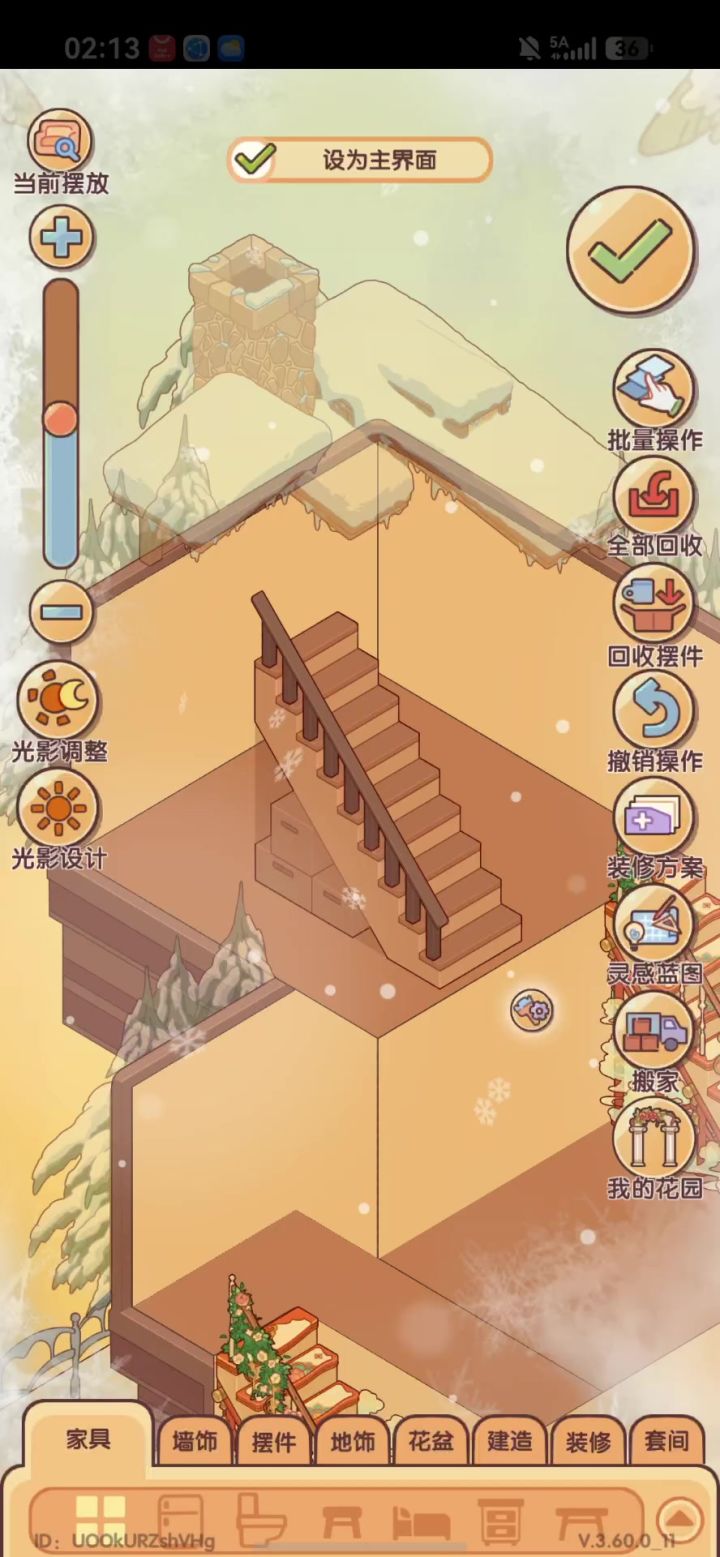720x1557 pixels.
Task: Check the 设为主界面 option
Action: point(360,160)
